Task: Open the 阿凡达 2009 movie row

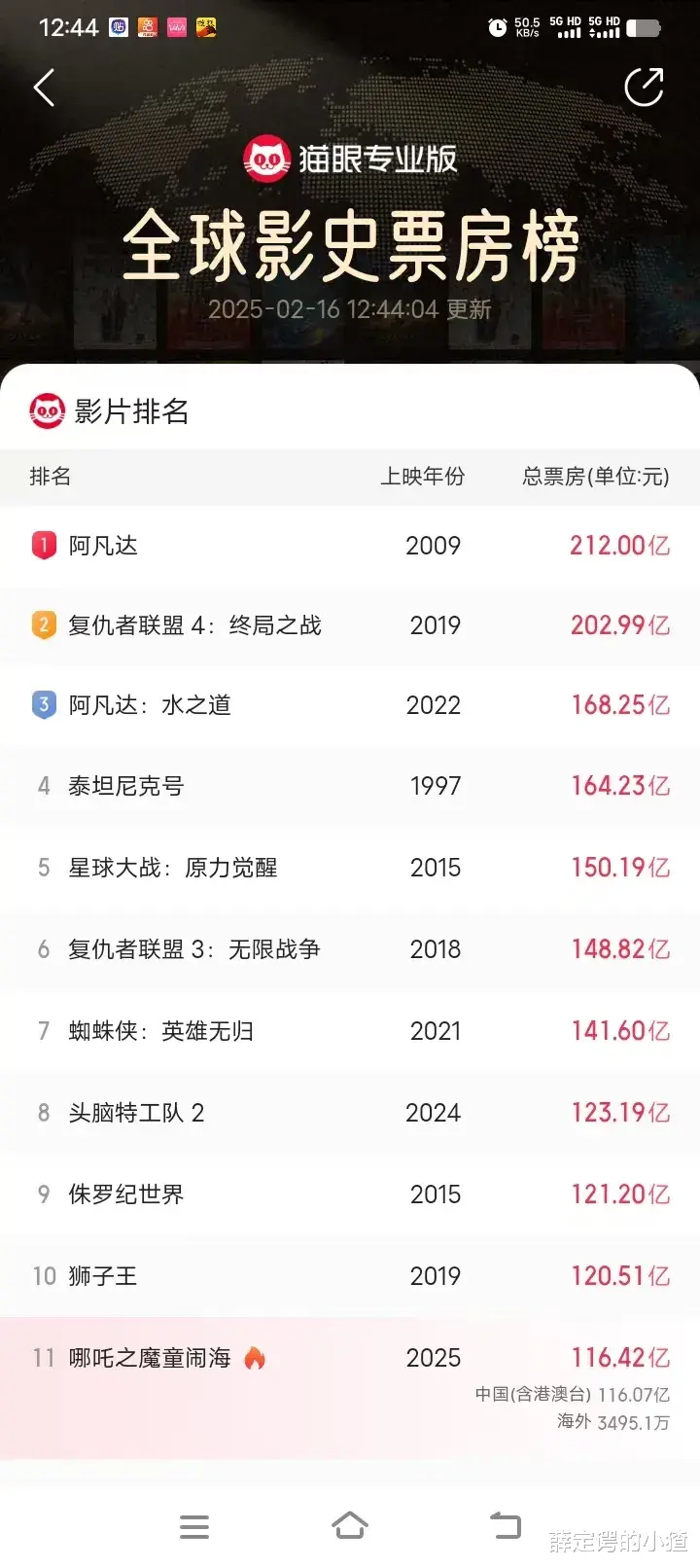Action: [350, 546]
